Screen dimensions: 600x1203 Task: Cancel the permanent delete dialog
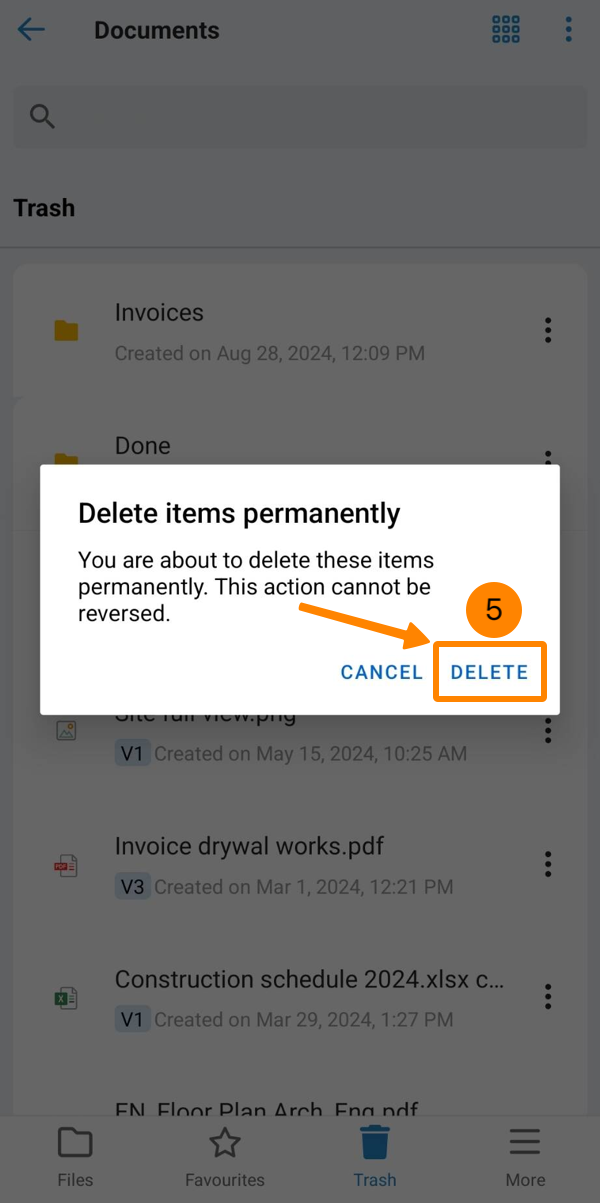pyautogui.click(x=382, y=672)
